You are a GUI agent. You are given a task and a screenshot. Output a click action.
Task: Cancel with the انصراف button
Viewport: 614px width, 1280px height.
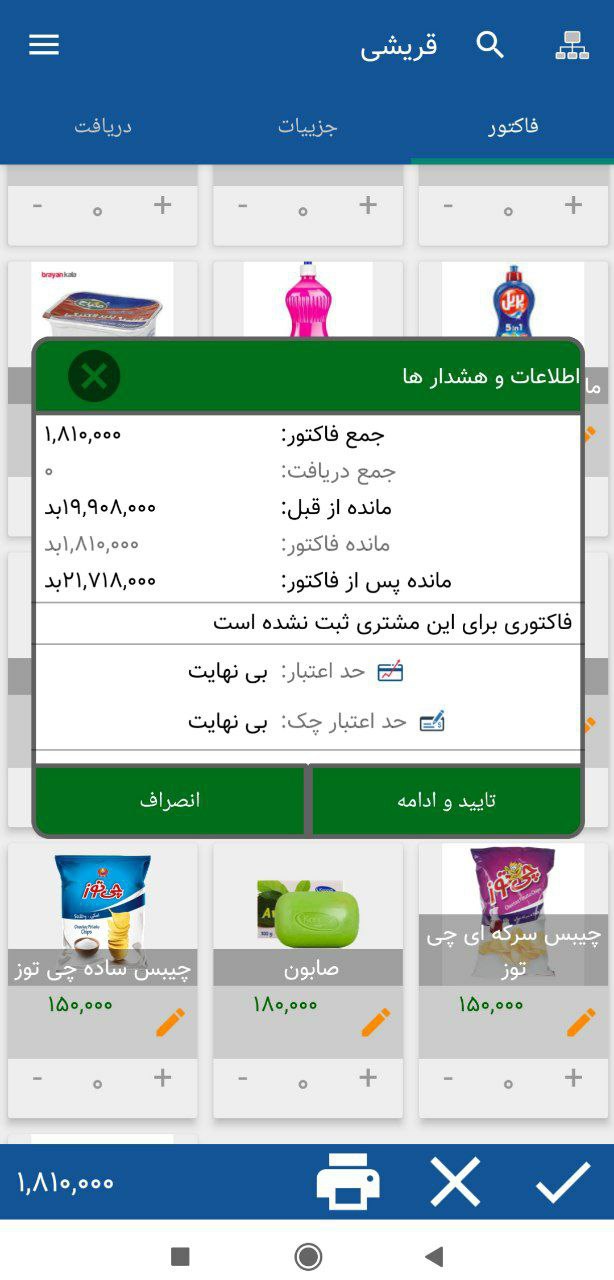tap(169, 801)
